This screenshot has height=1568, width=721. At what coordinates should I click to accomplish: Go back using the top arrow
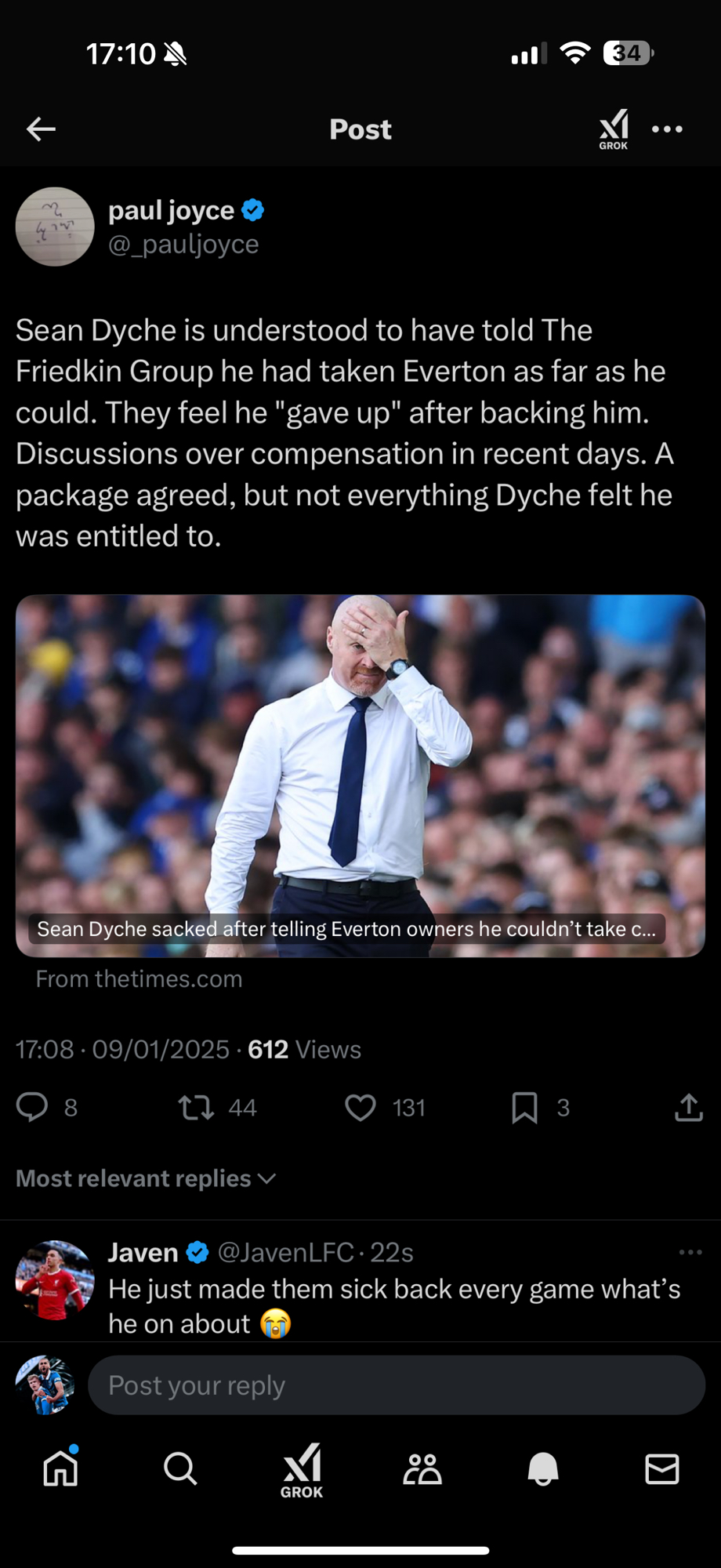coord(41,129)
